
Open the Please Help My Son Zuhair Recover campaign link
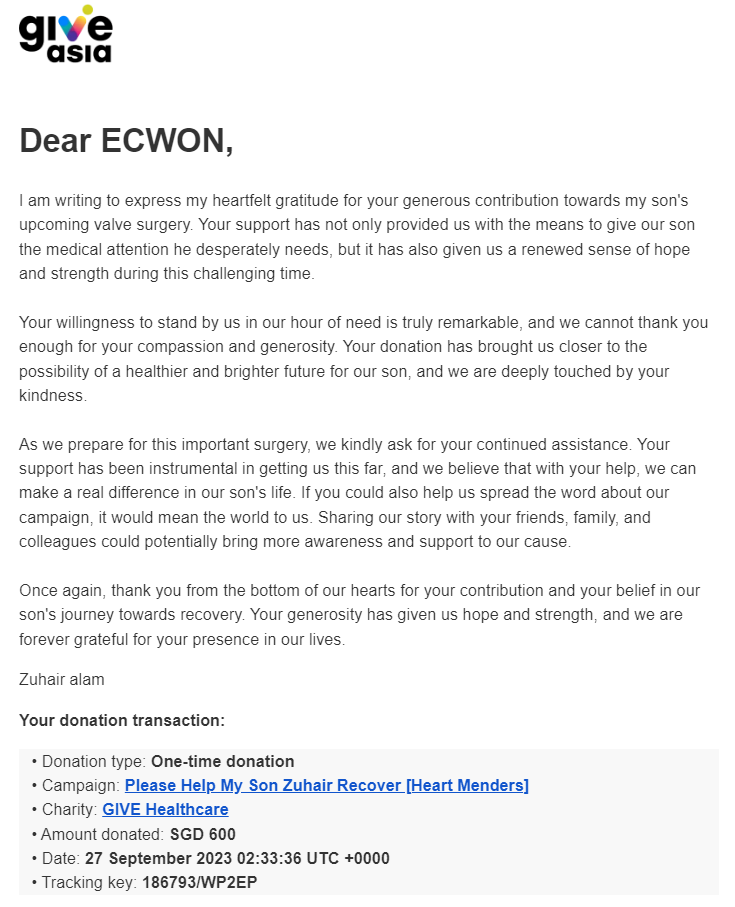(x=326, y=785)
